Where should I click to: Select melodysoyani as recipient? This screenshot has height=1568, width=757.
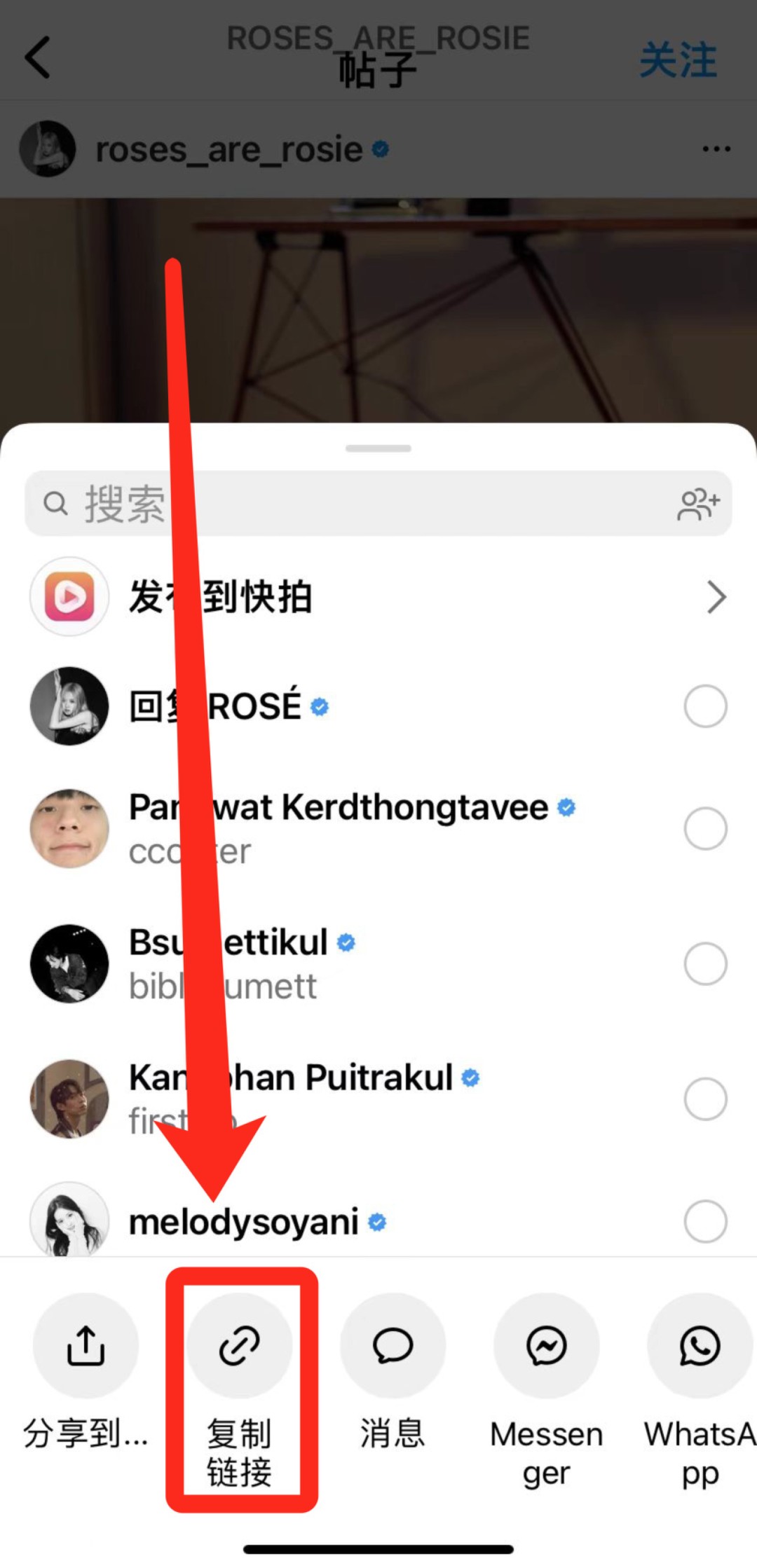(x=705, y=1221)
